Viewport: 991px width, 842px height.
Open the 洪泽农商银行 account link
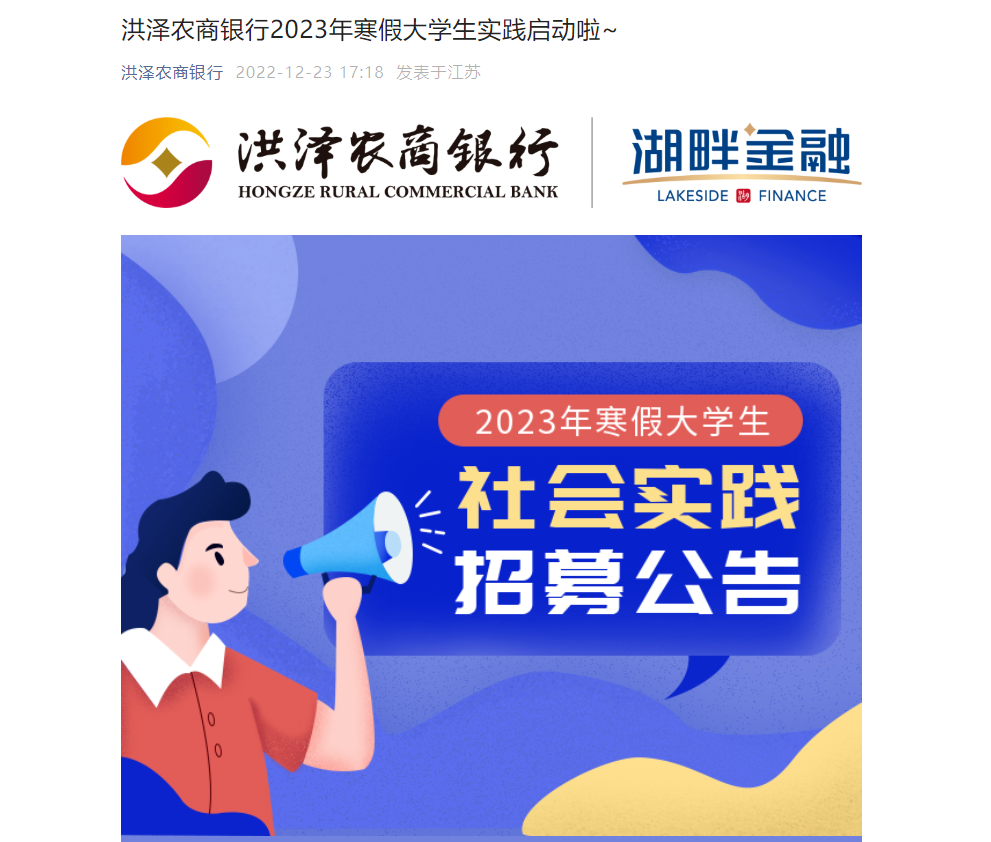click(x=172, y=73)
